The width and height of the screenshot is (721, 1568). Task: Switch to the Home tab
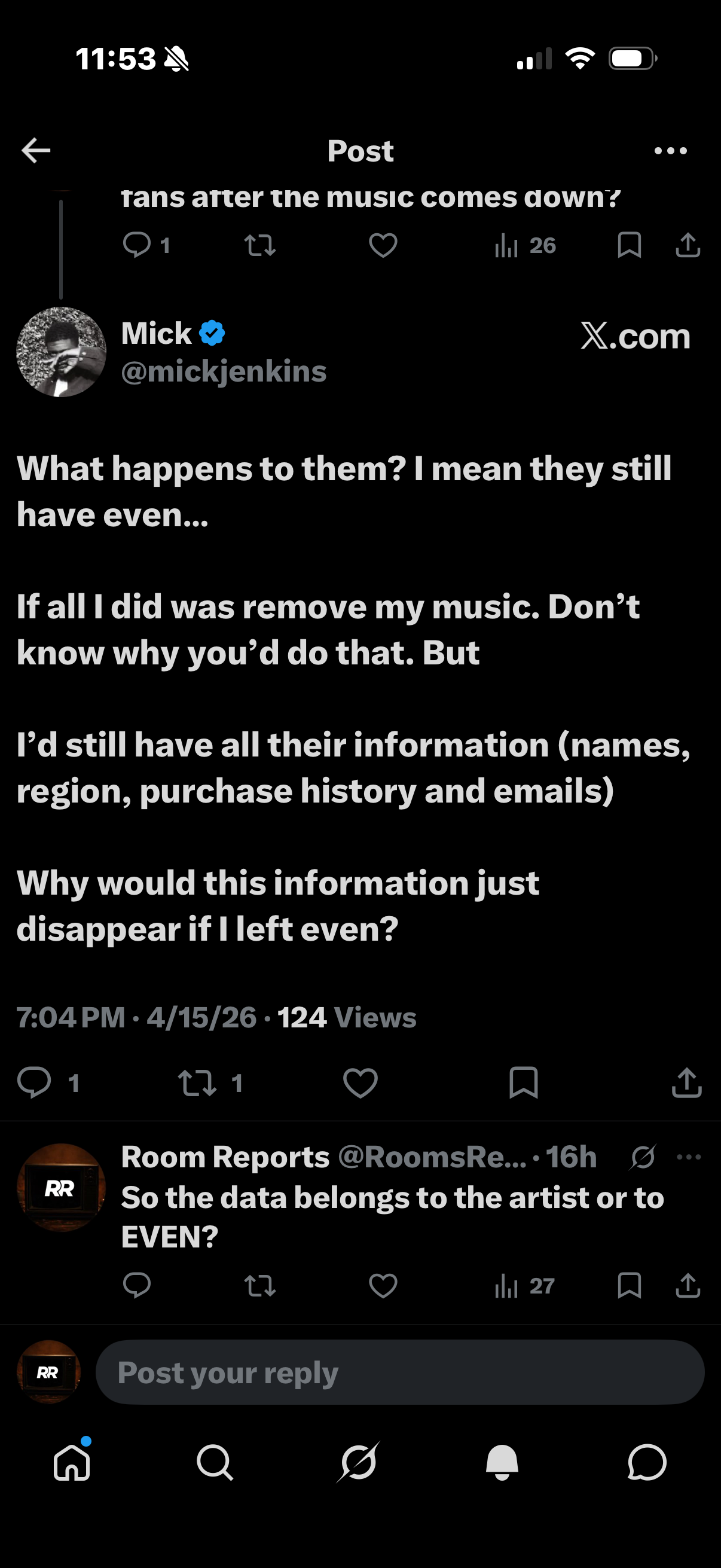[72, 1462]
